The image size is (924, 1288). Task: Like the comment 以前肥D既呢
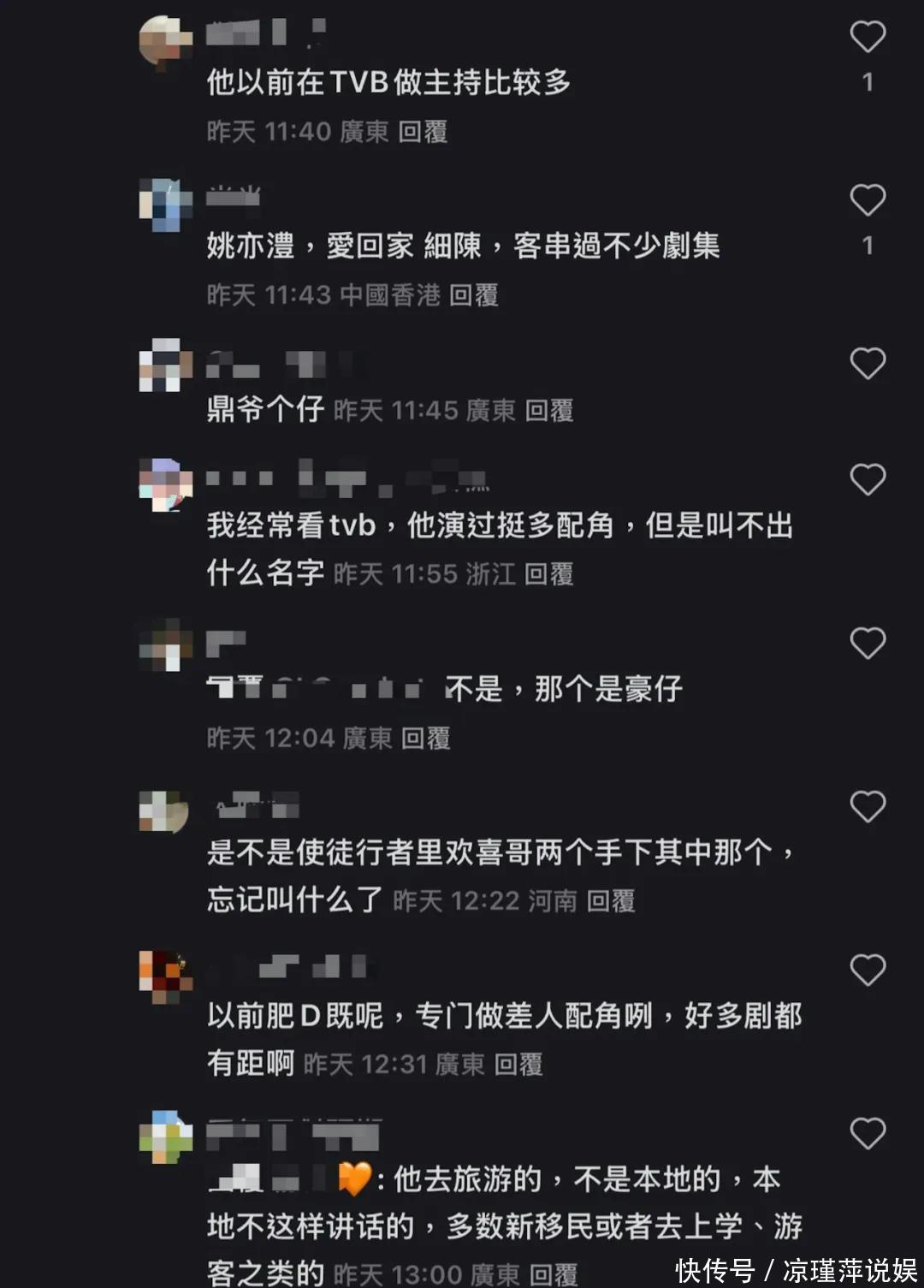(x=867, y=970)
